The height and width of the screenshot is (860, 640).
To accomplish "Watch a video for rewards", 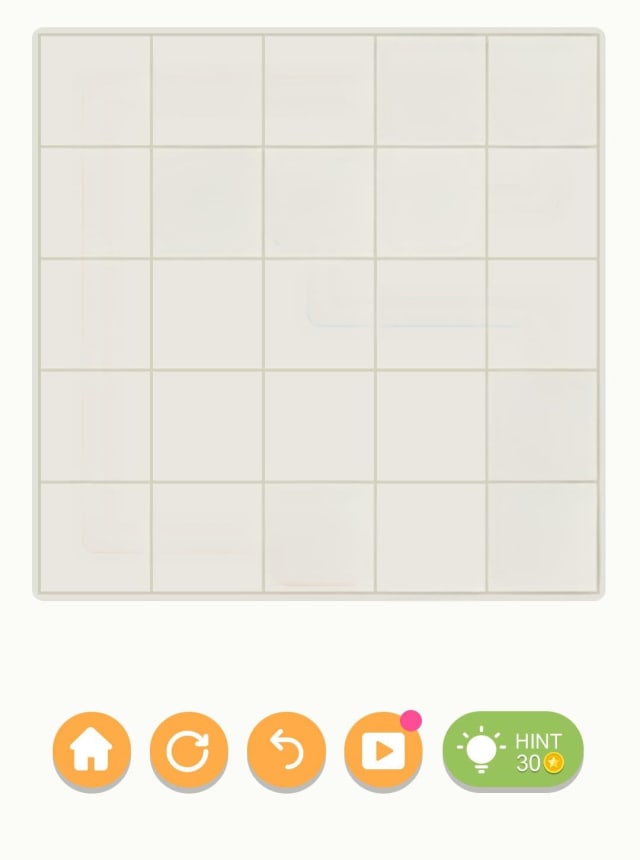I will [x=383, y=750].
